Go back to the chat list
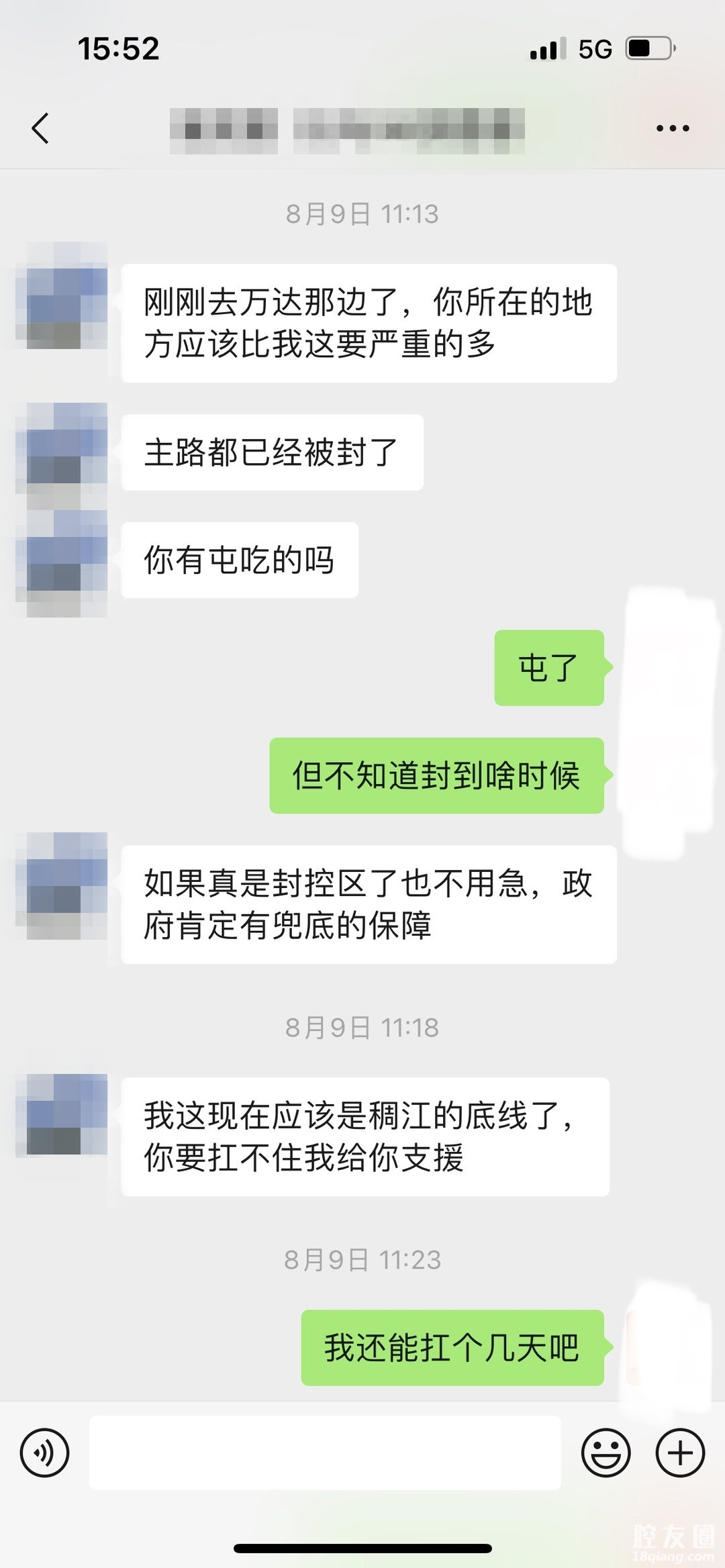The height and width of the screenshot is (1568, 725). (40, 128)
